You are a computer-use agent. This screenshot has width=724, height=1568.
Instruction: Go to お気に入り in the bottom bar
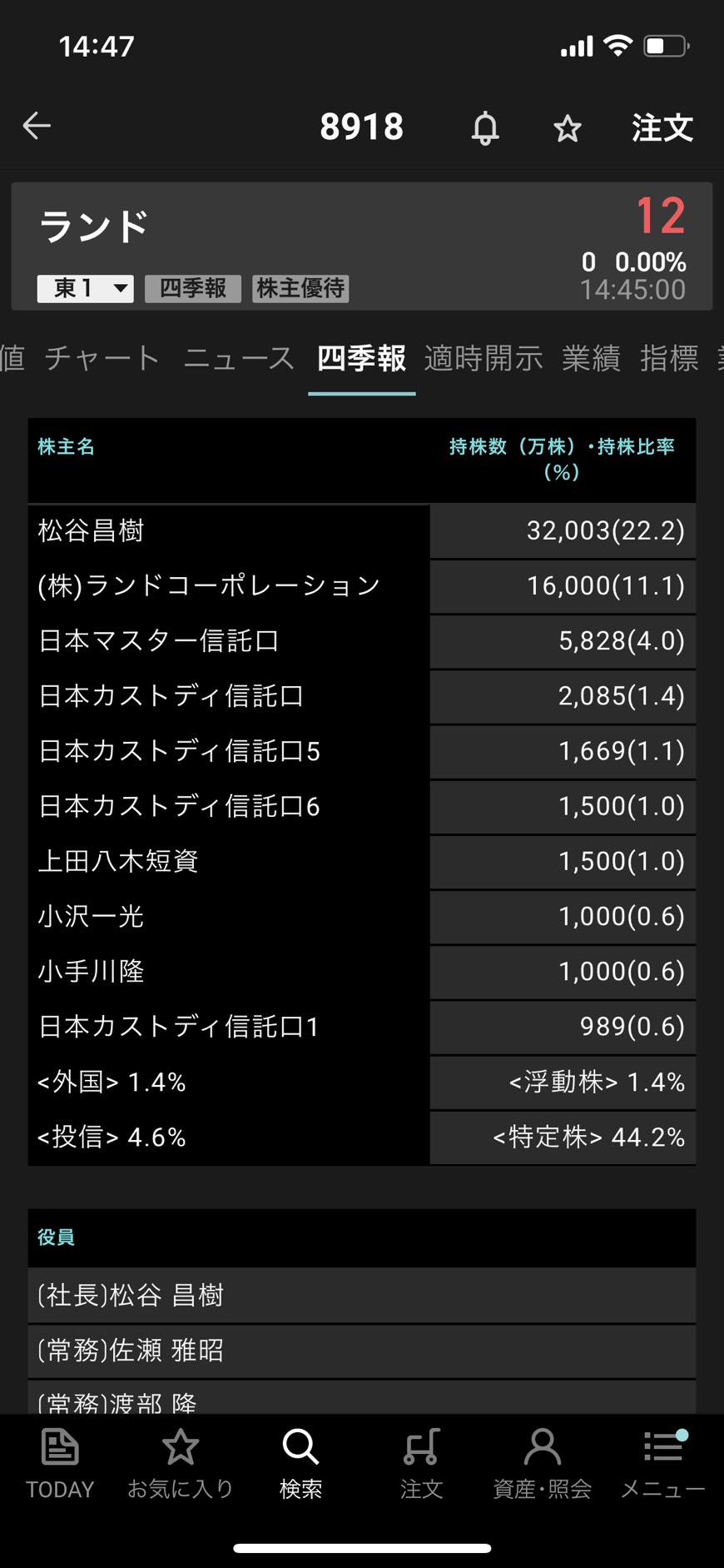181,1465
